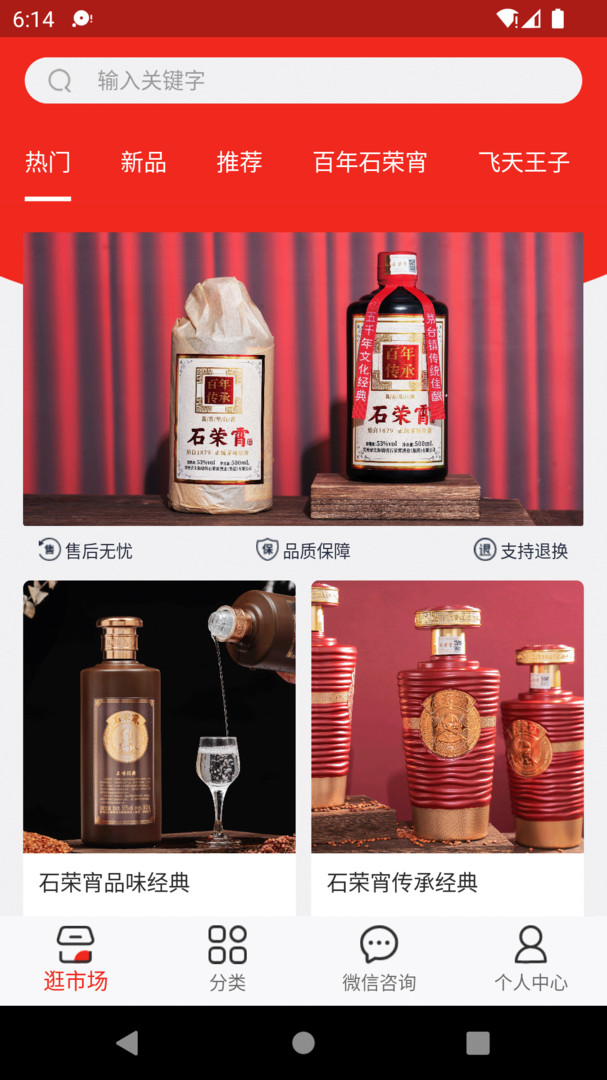Image resolution: width=607 pixels, height=1080 pixels.
Task: Switch to the 新品 tab
Action: click(x=143, y=163)
